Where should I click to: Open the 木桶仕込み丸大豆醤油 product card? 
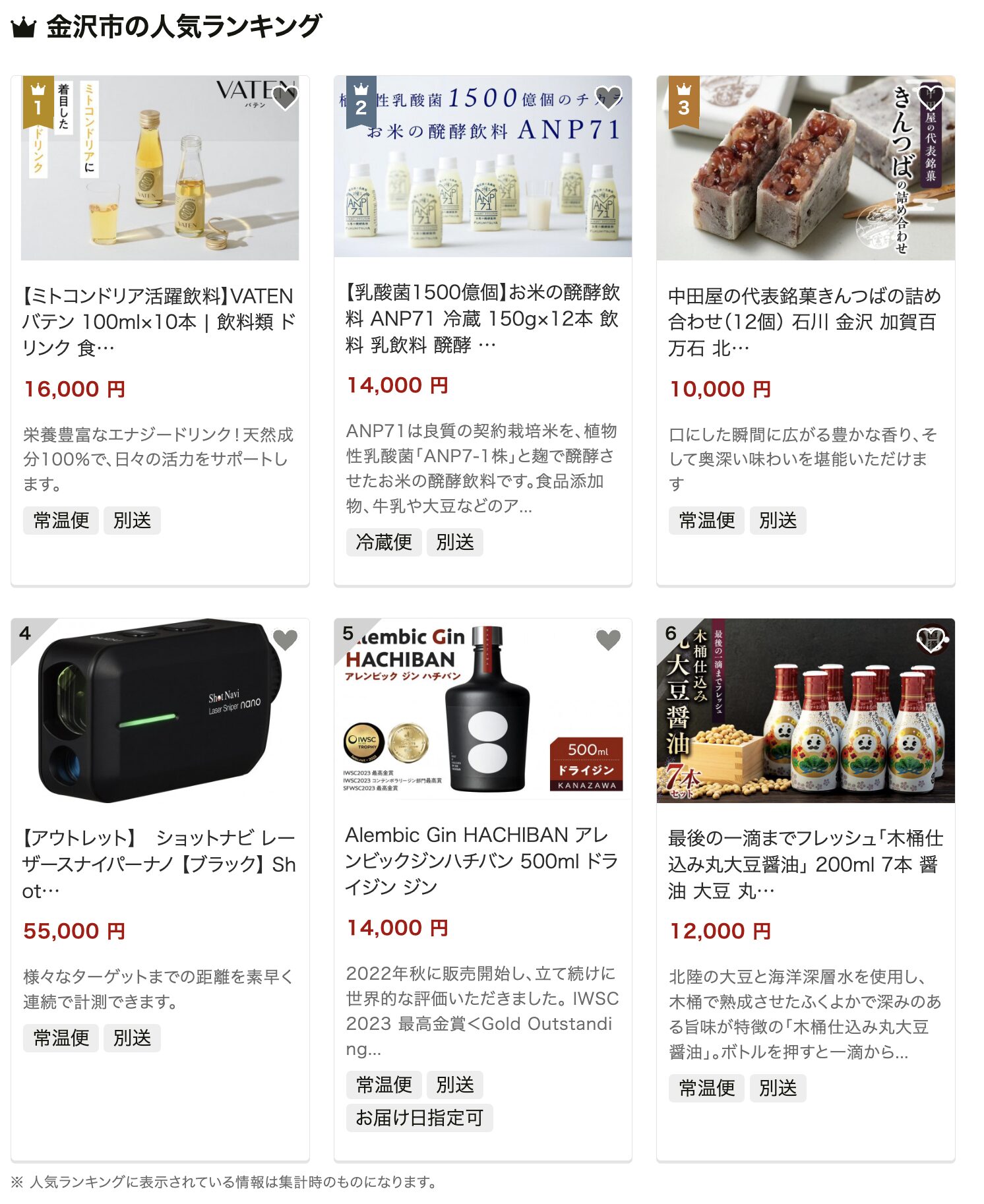point(805,864)
